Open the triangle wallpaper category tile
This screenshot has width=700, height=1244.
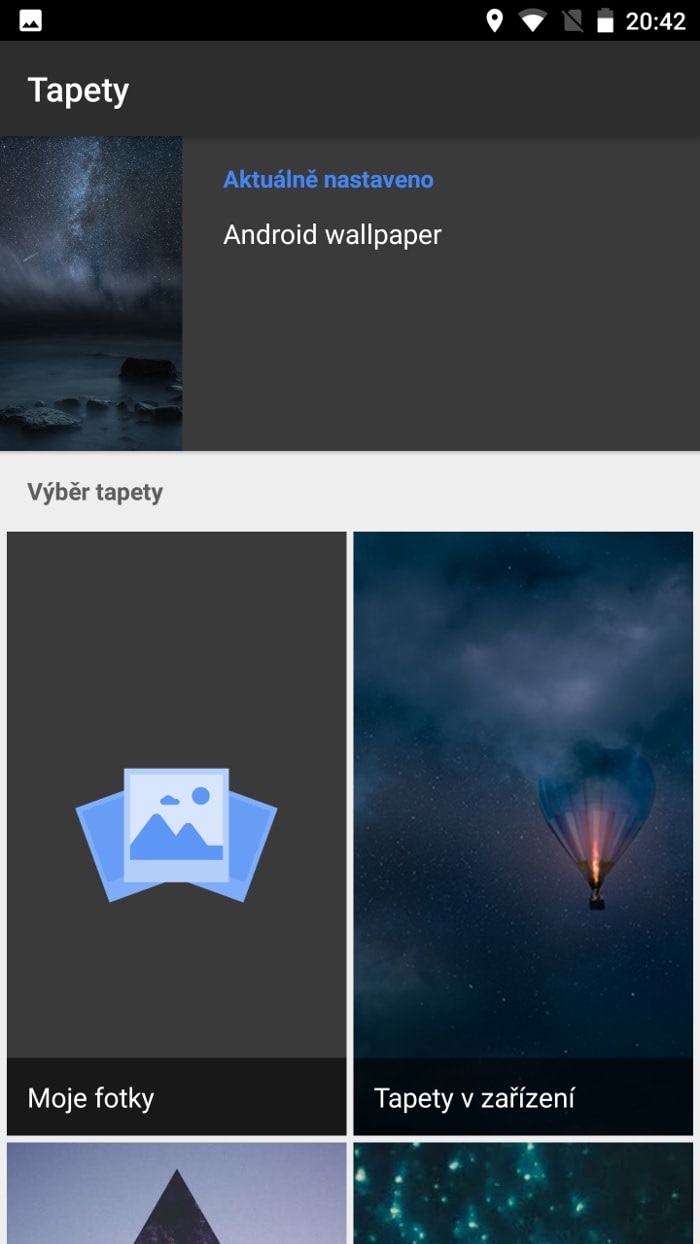pyautogui.click(x=176, y=1193)
